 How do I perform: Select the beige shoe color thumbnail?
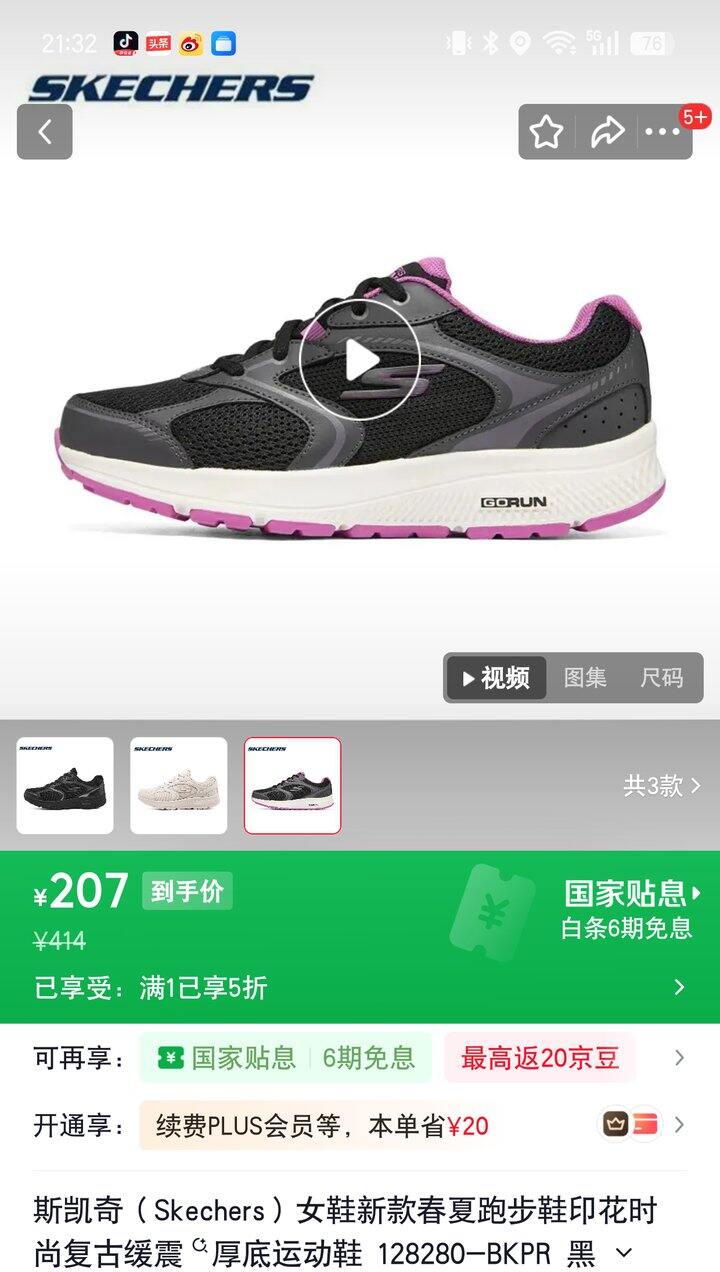[179, 786]
